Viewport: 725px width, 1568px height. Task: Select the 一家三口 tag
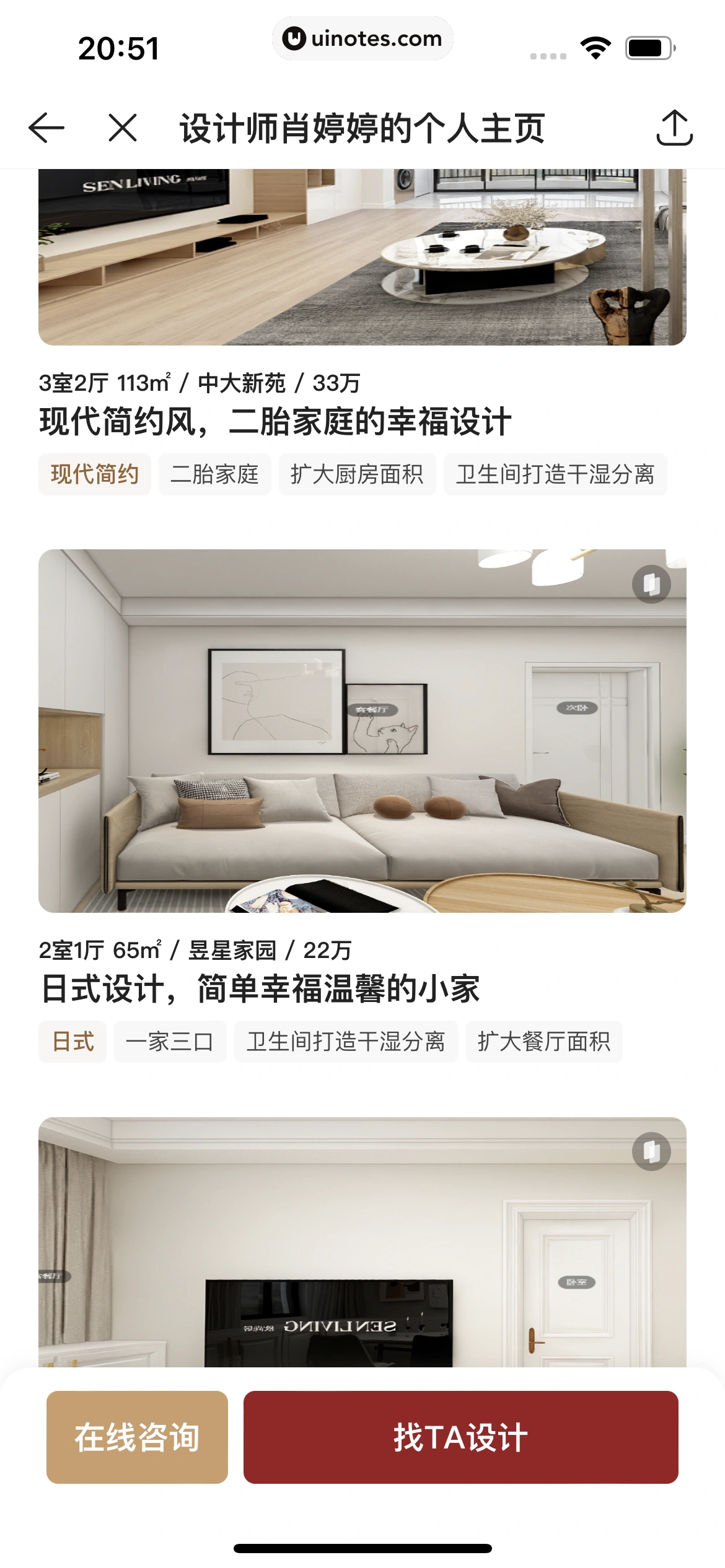[170, 1042]
